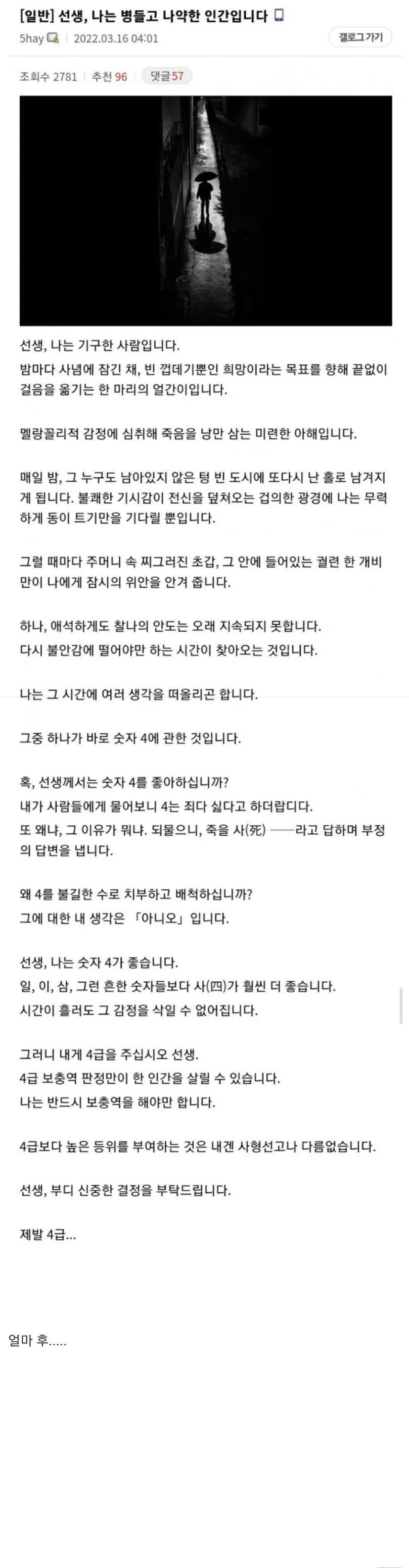409x1568 pixels.
Task: Open author 5hay's profile
Action: 32,38
